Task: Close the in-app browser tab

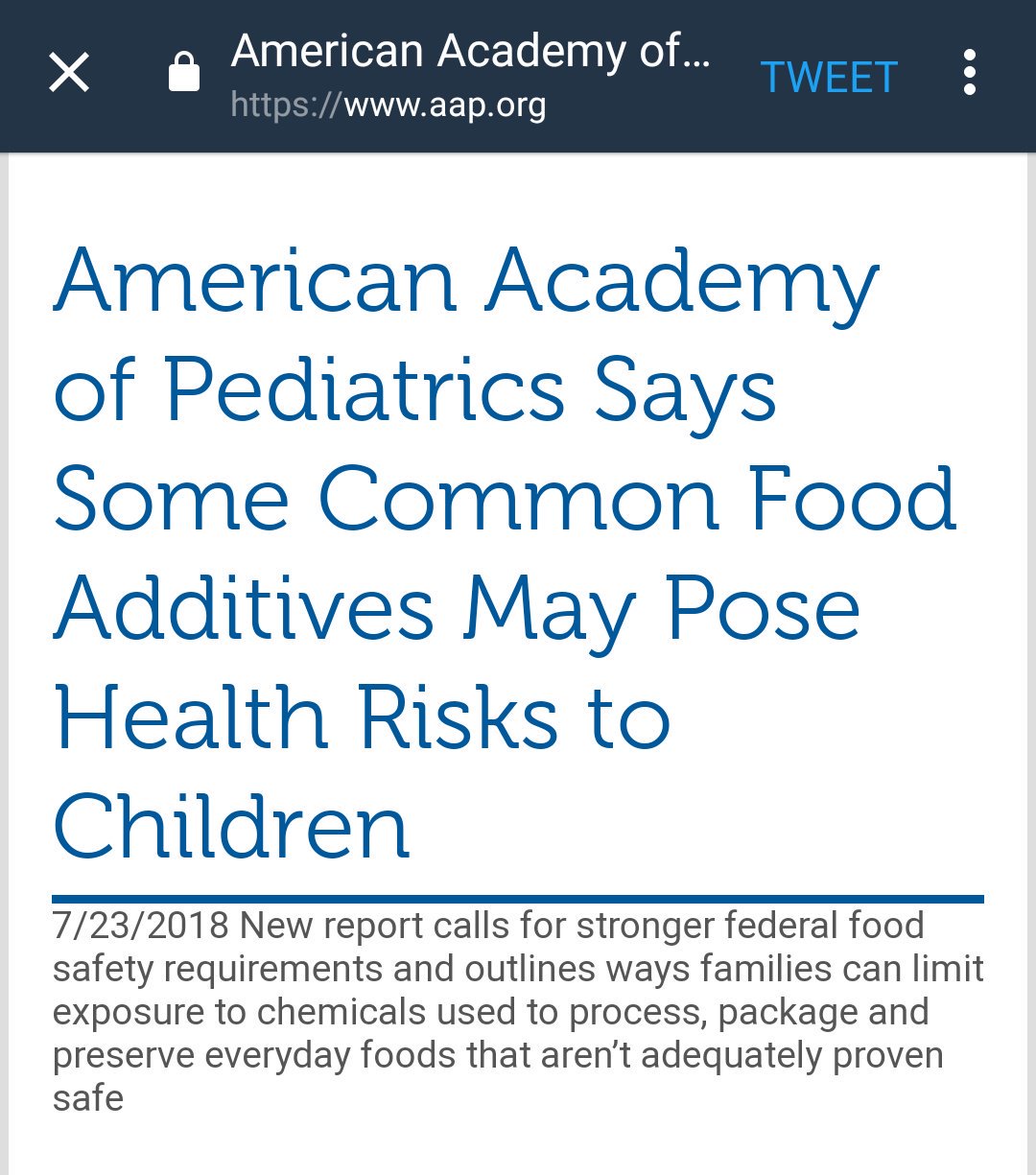Action: [69, 73]
